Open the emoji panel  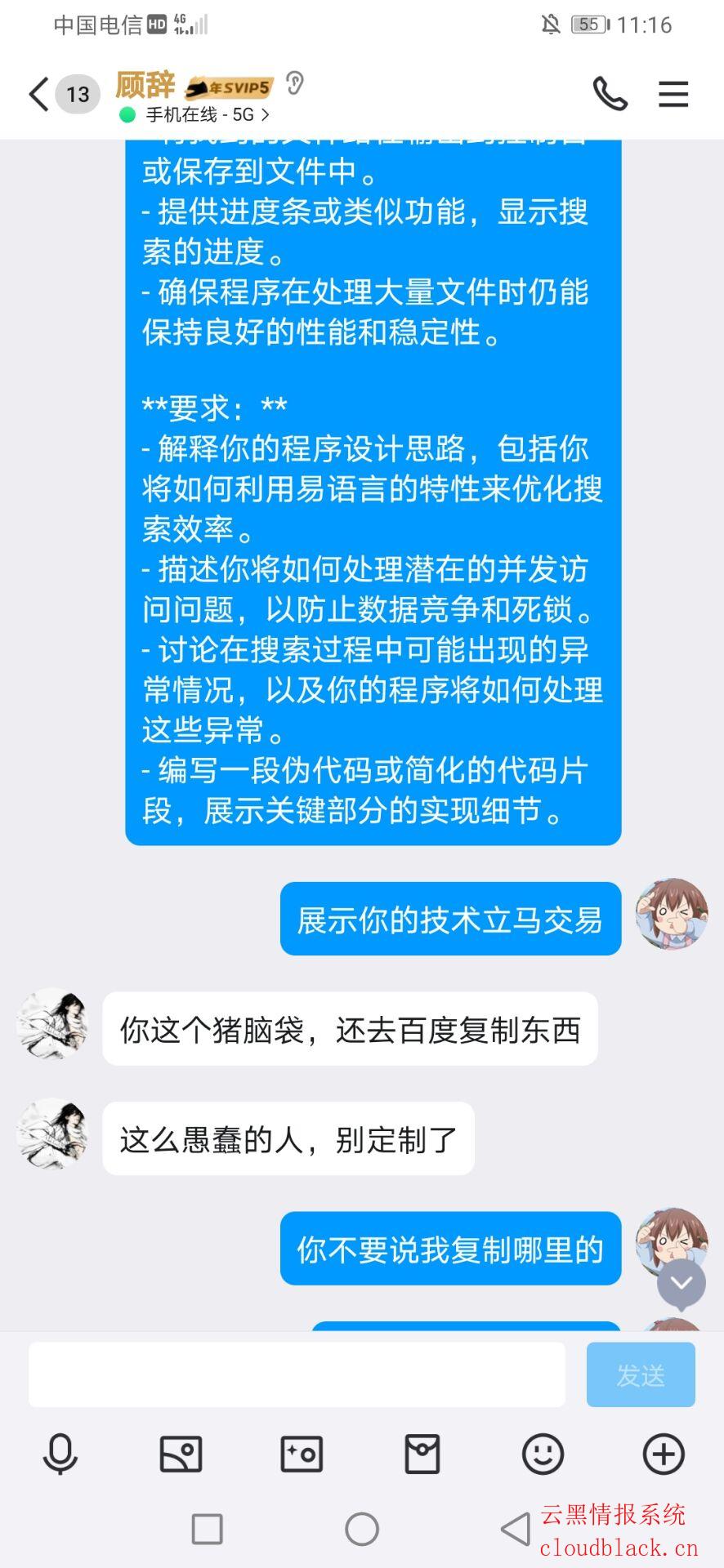[x=543, y=1454]
